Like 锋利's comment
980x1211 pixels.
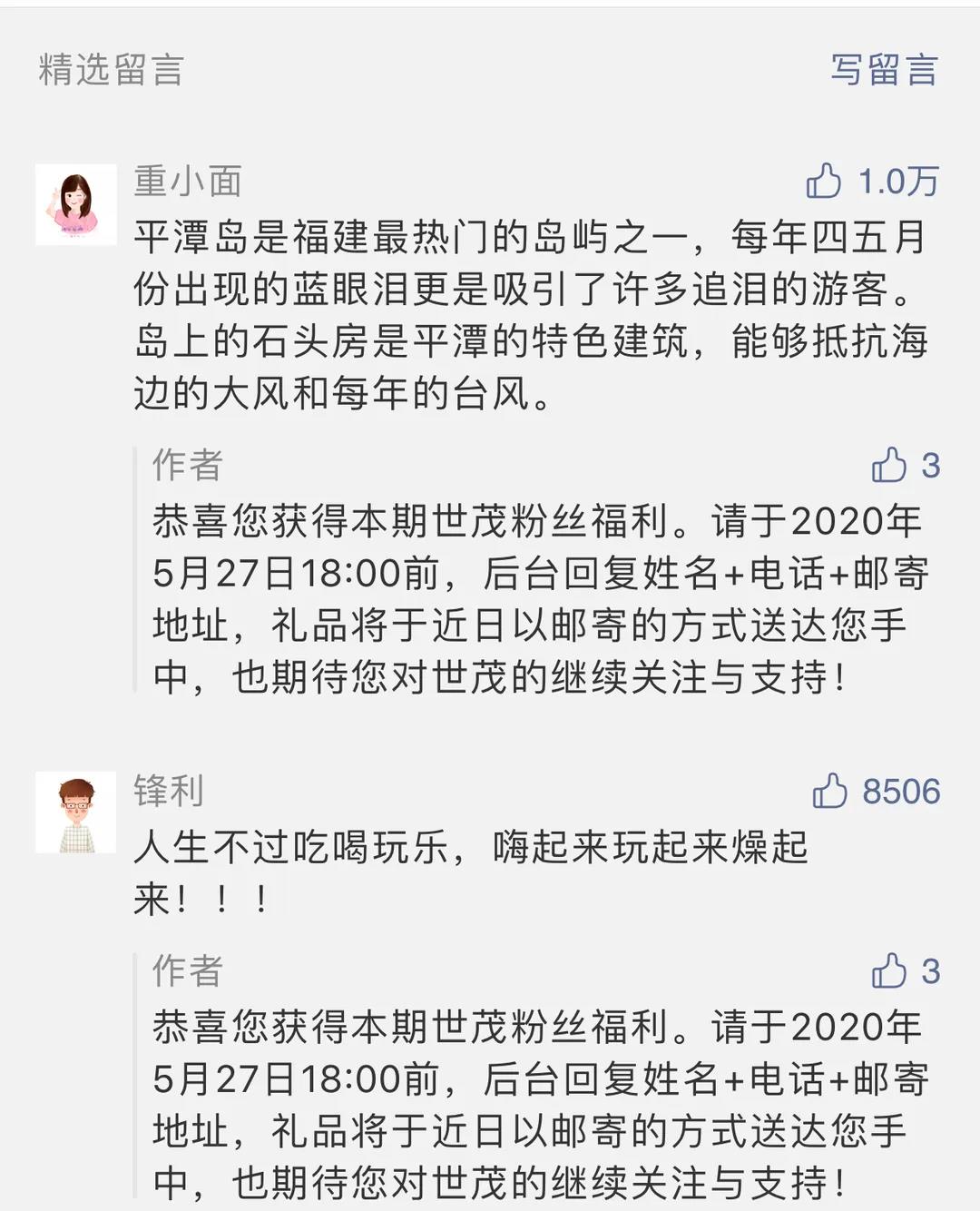coord(830,791)
